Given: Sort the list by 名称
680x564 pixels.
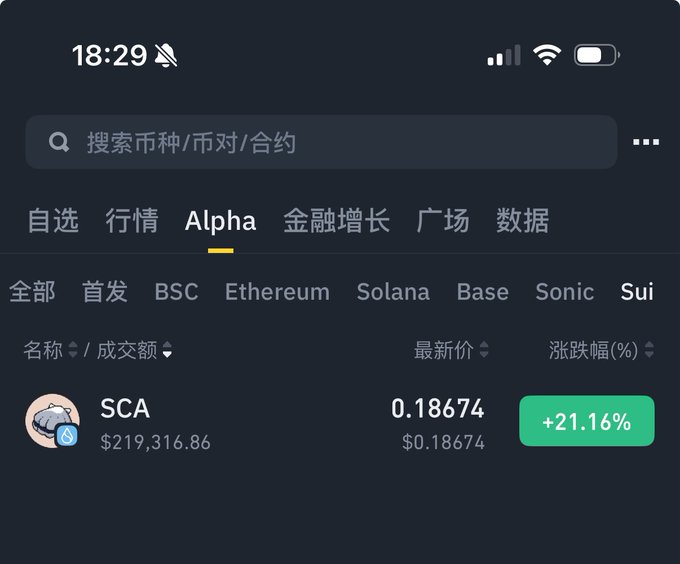Looking at the screenshot, I should (x=50, y=350).
